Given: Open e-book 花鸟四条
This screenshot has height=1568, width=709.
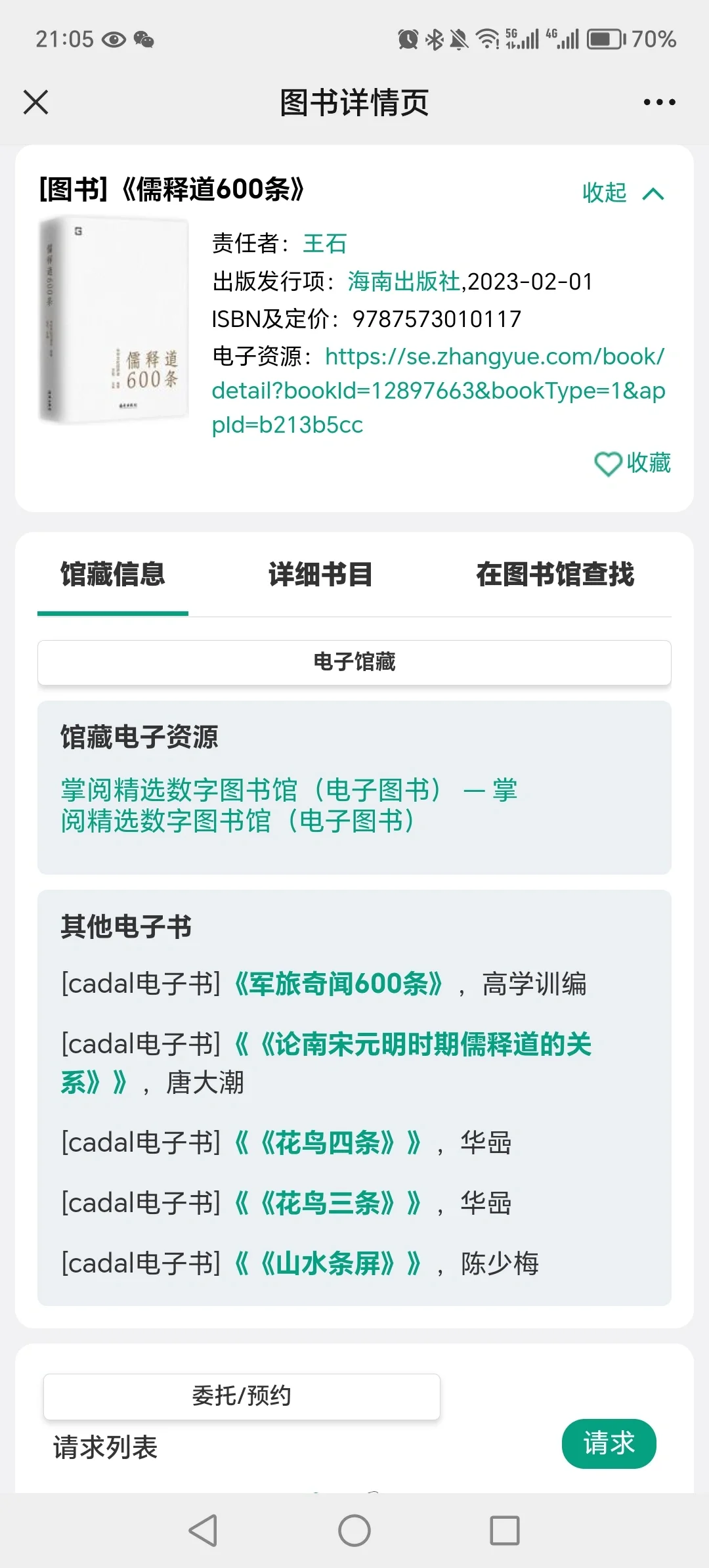Looking at the screenshot, I should pyautogui.click(x=328, y=1143).
